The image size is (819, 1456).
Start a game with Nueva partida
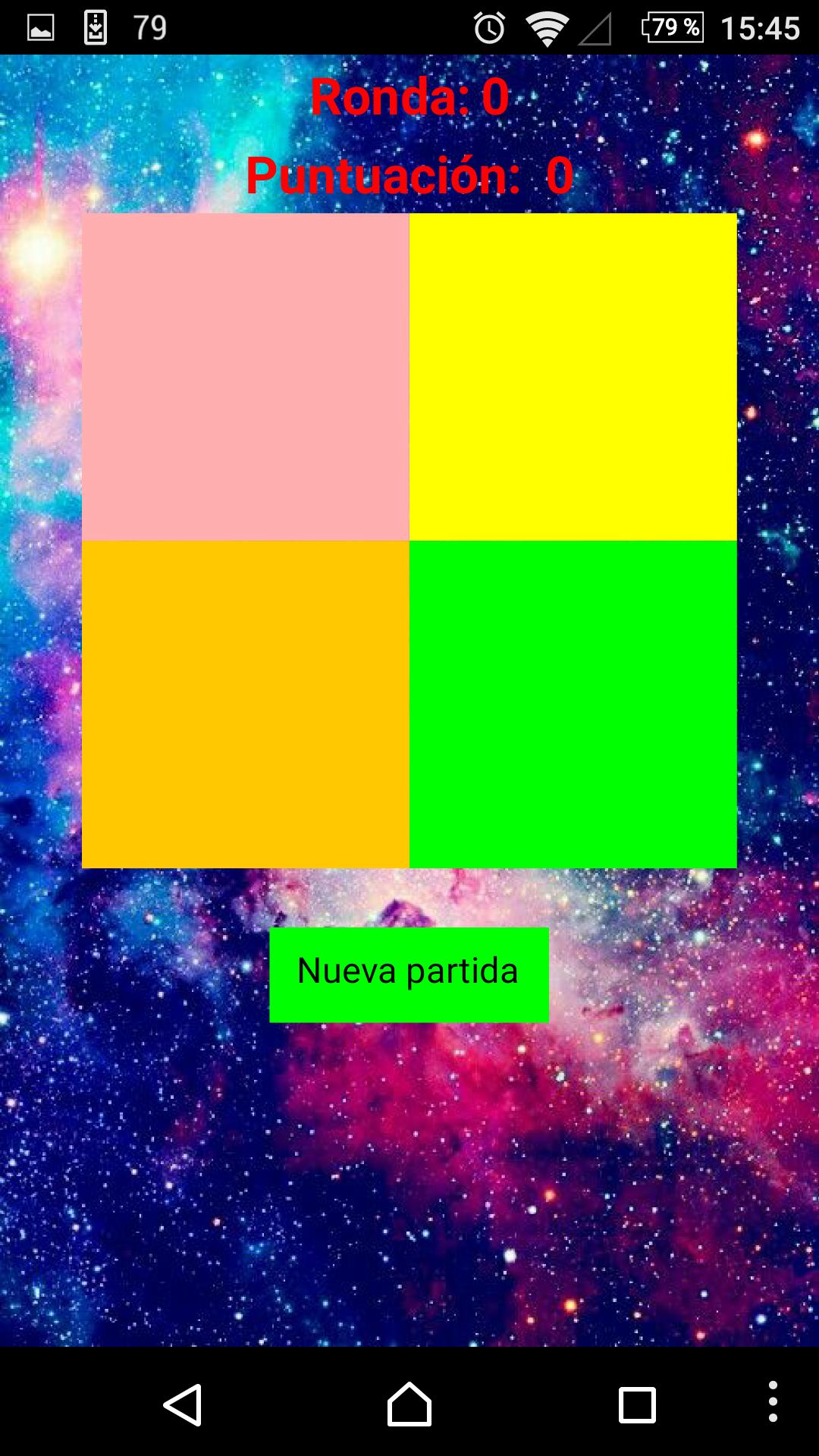(x=409, y=973)
